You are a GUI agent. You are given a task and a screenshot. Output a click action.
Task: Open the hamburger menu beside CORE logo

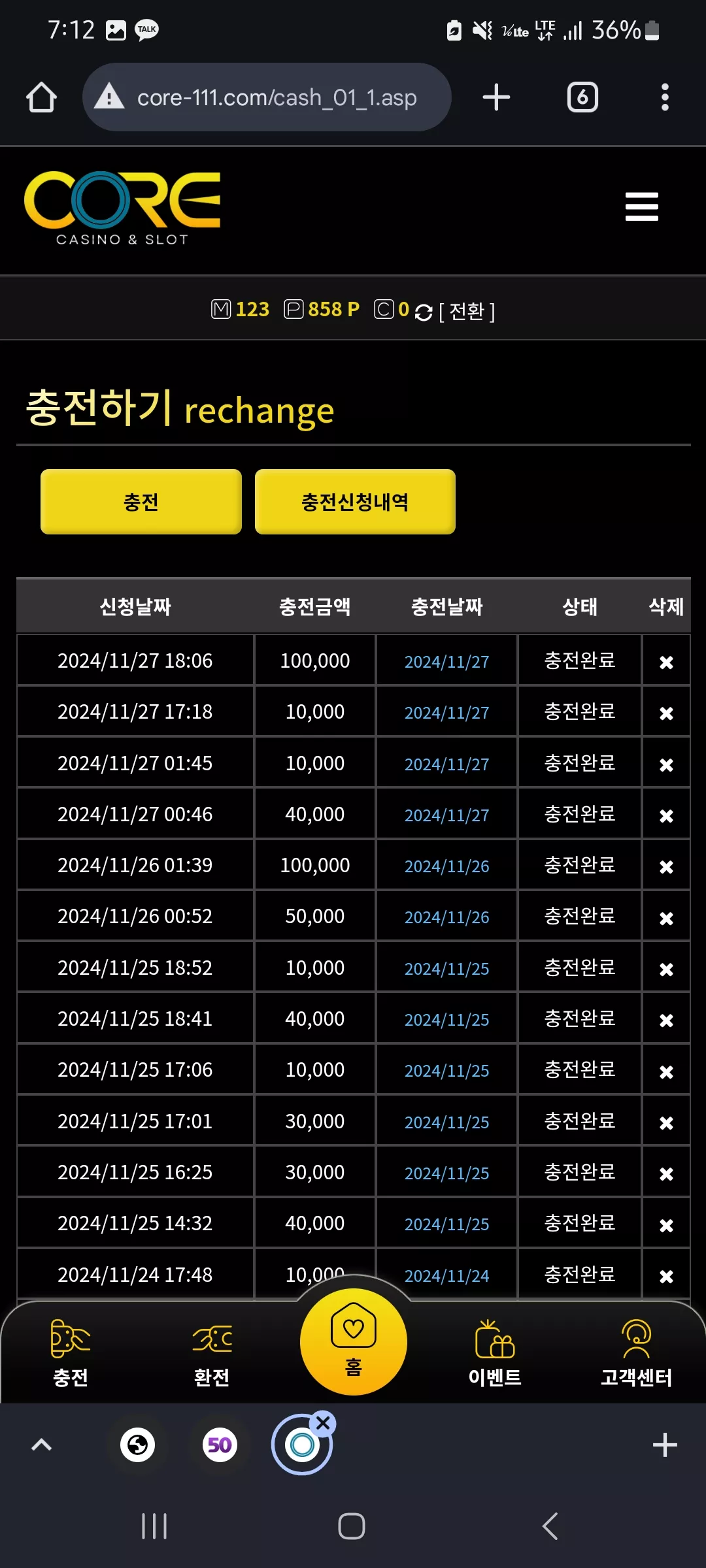tap(641, 206)
